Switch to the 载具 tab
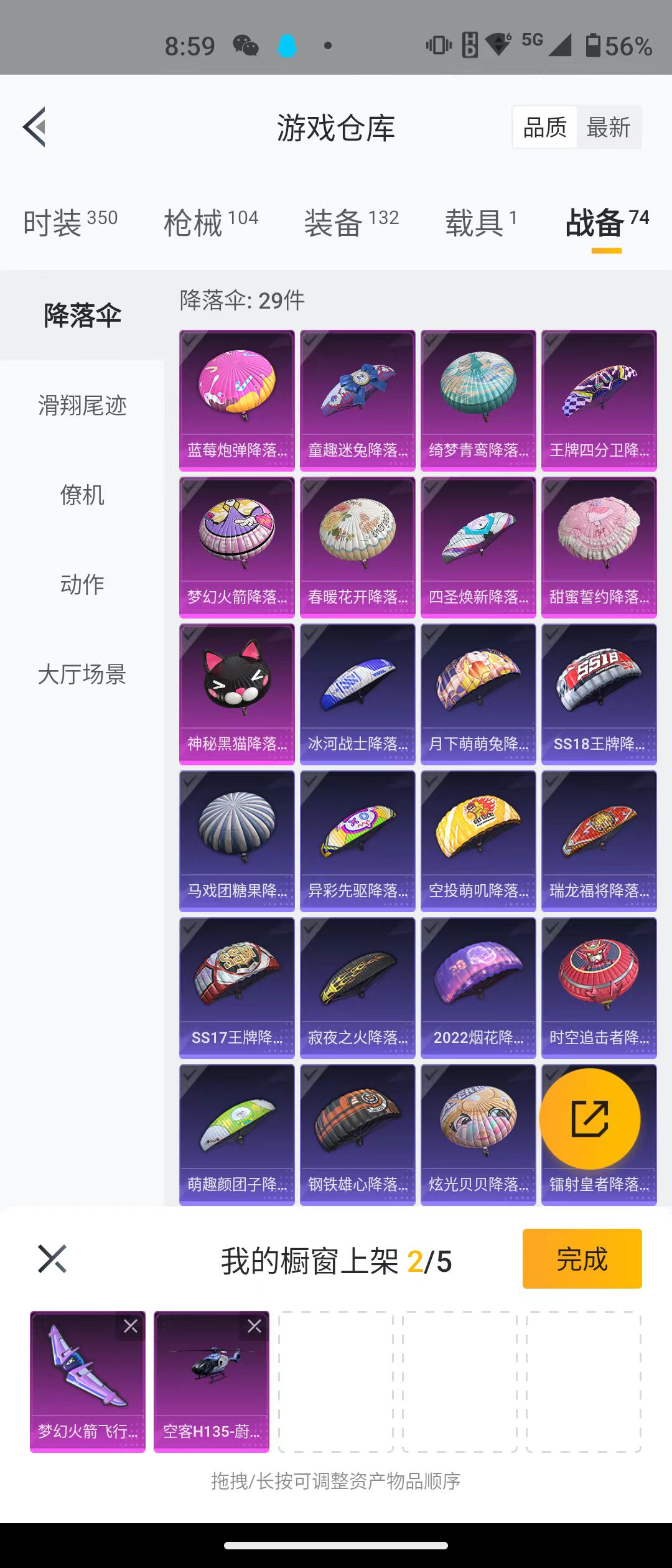 (480, 223)
